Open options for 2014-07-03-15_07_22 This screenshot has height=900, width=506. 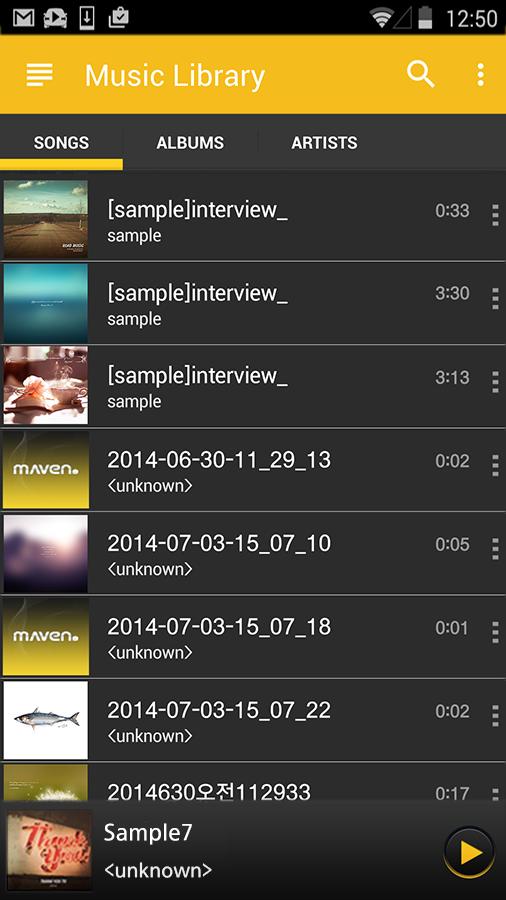(495, 716)
